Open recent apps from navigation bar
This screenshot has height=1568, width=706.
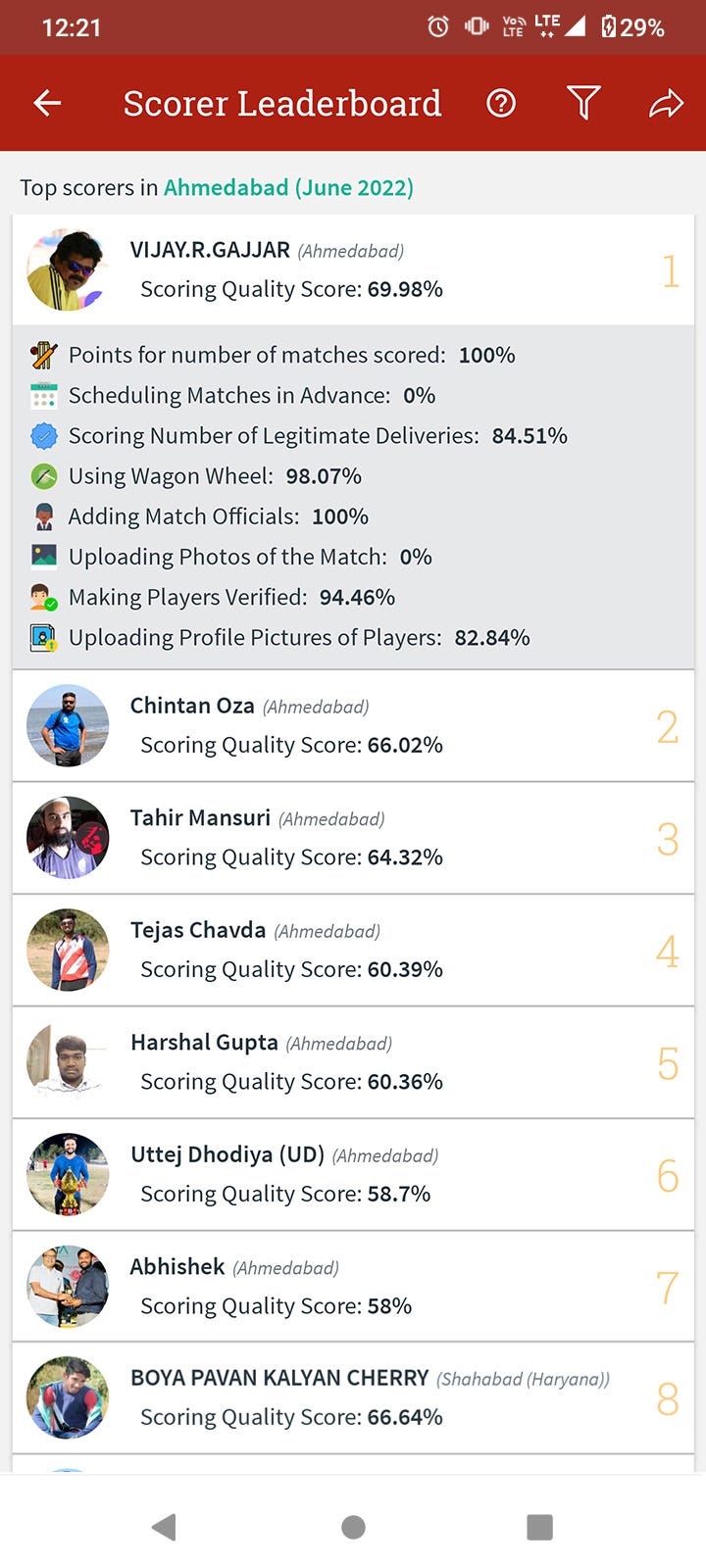tap(539, 1526)
